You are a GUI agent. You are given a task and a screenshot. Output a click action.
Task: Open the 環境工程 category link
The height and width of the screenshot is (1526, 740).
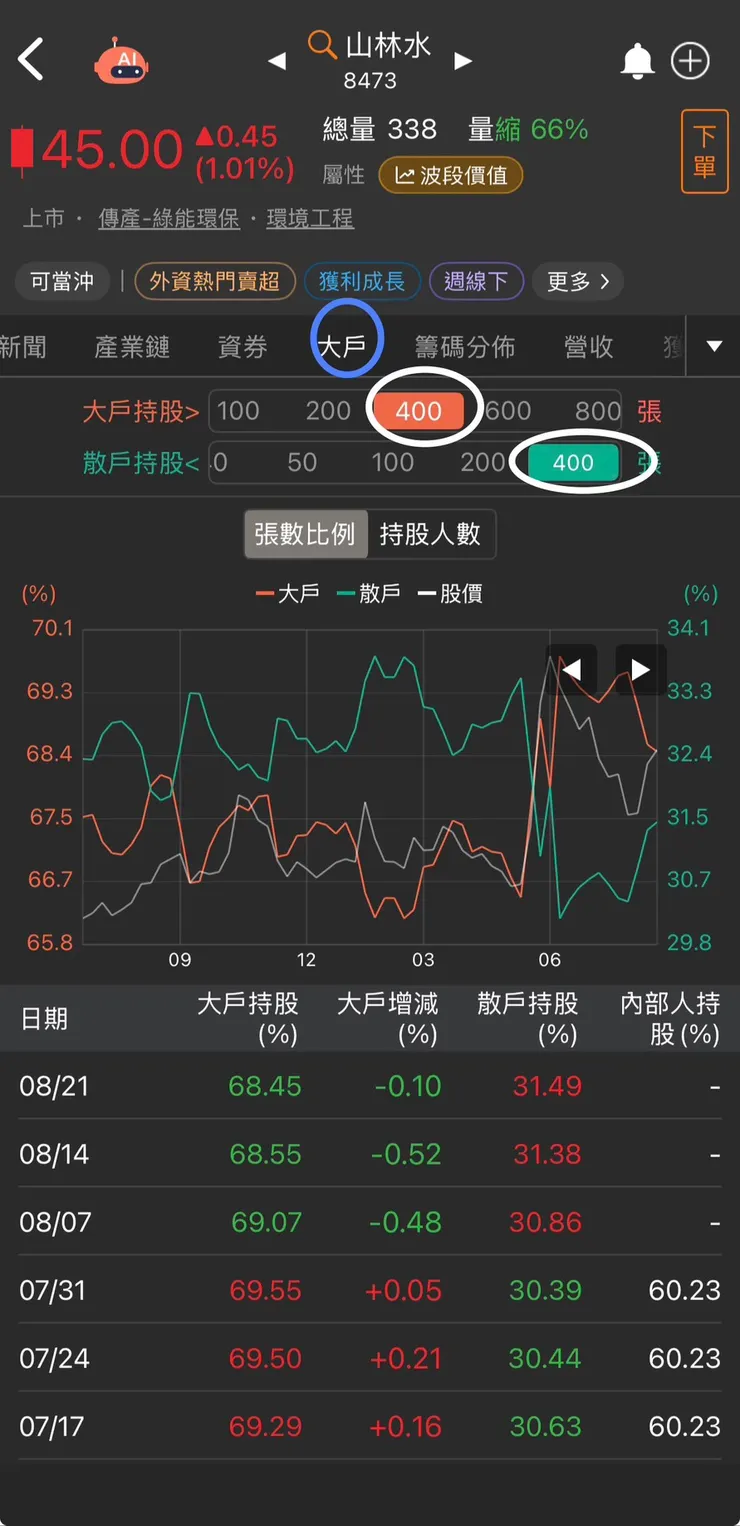310,219
